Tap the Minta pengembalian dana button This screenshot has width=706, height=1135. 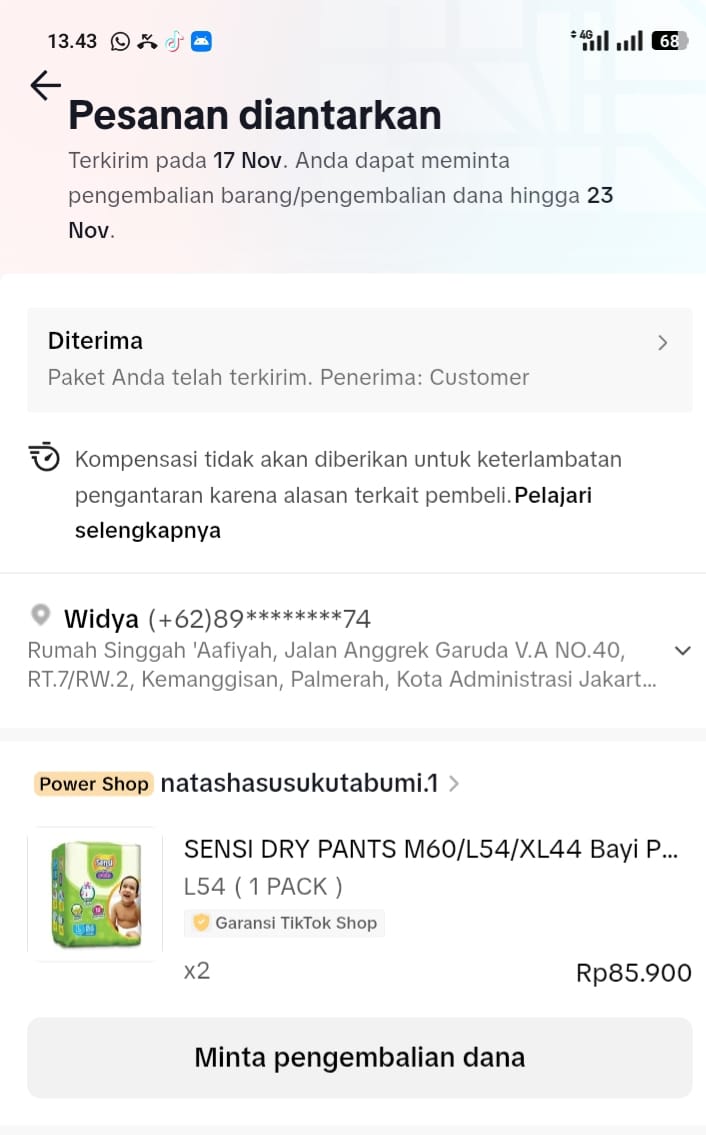[x=359, y=1057]
